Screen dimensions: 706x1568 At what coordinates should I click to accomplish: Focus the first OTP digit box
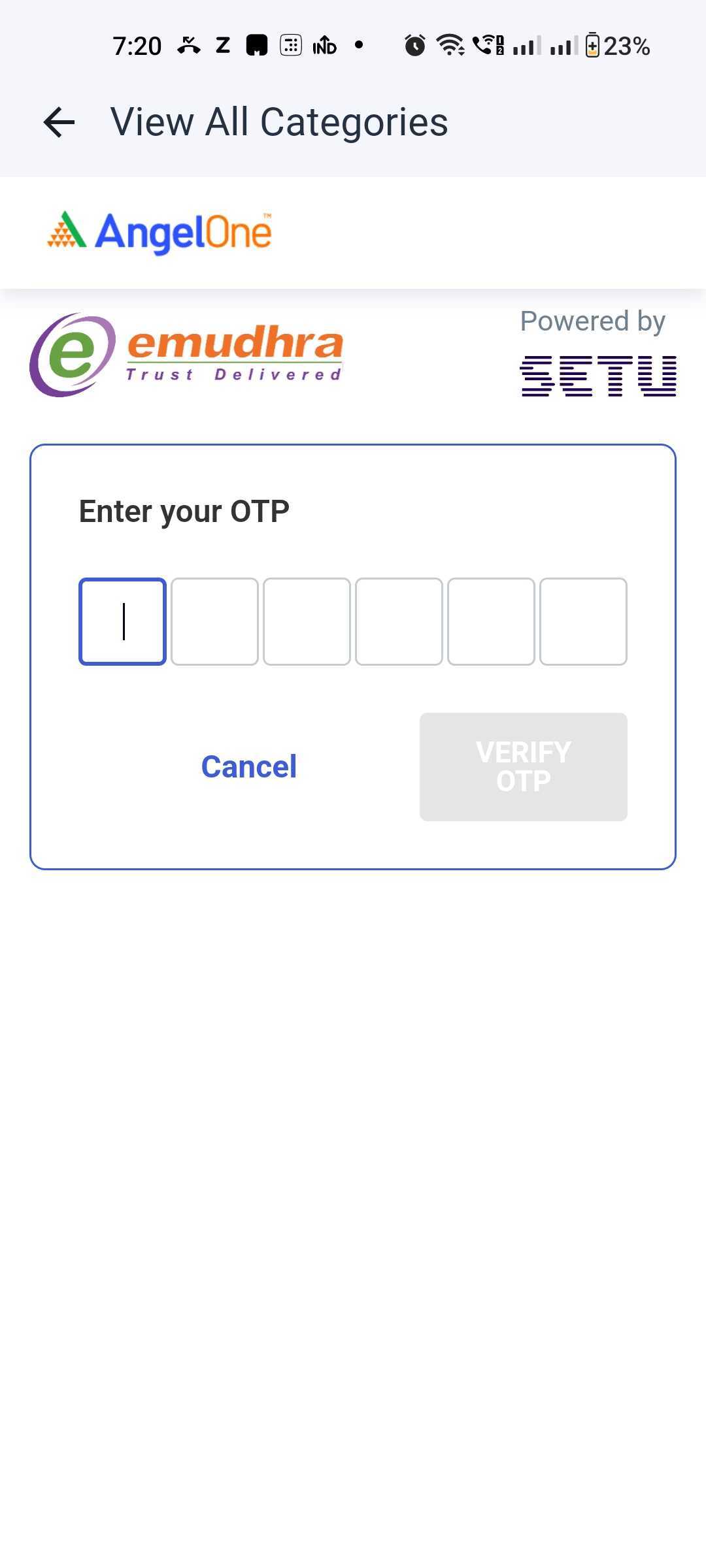click(122, 621)
